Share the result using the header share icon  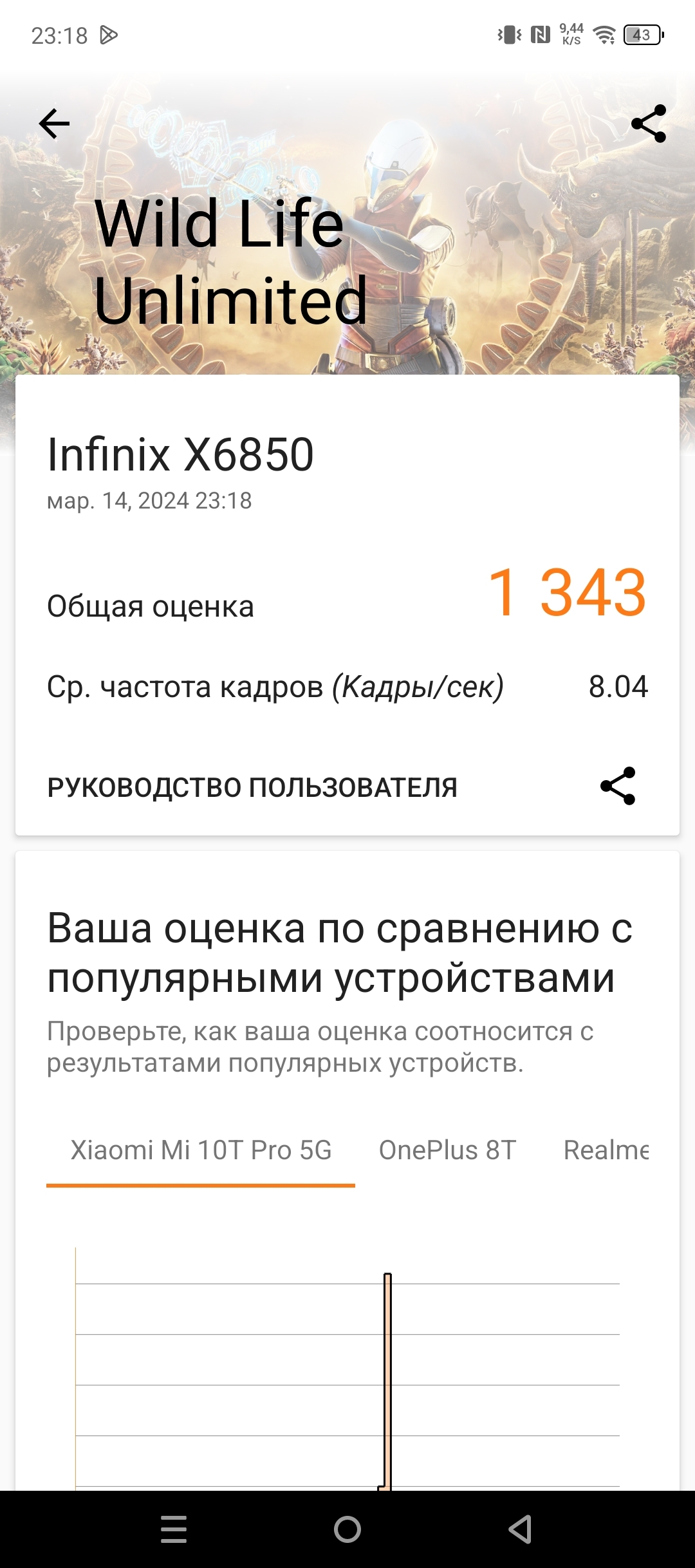648,124
